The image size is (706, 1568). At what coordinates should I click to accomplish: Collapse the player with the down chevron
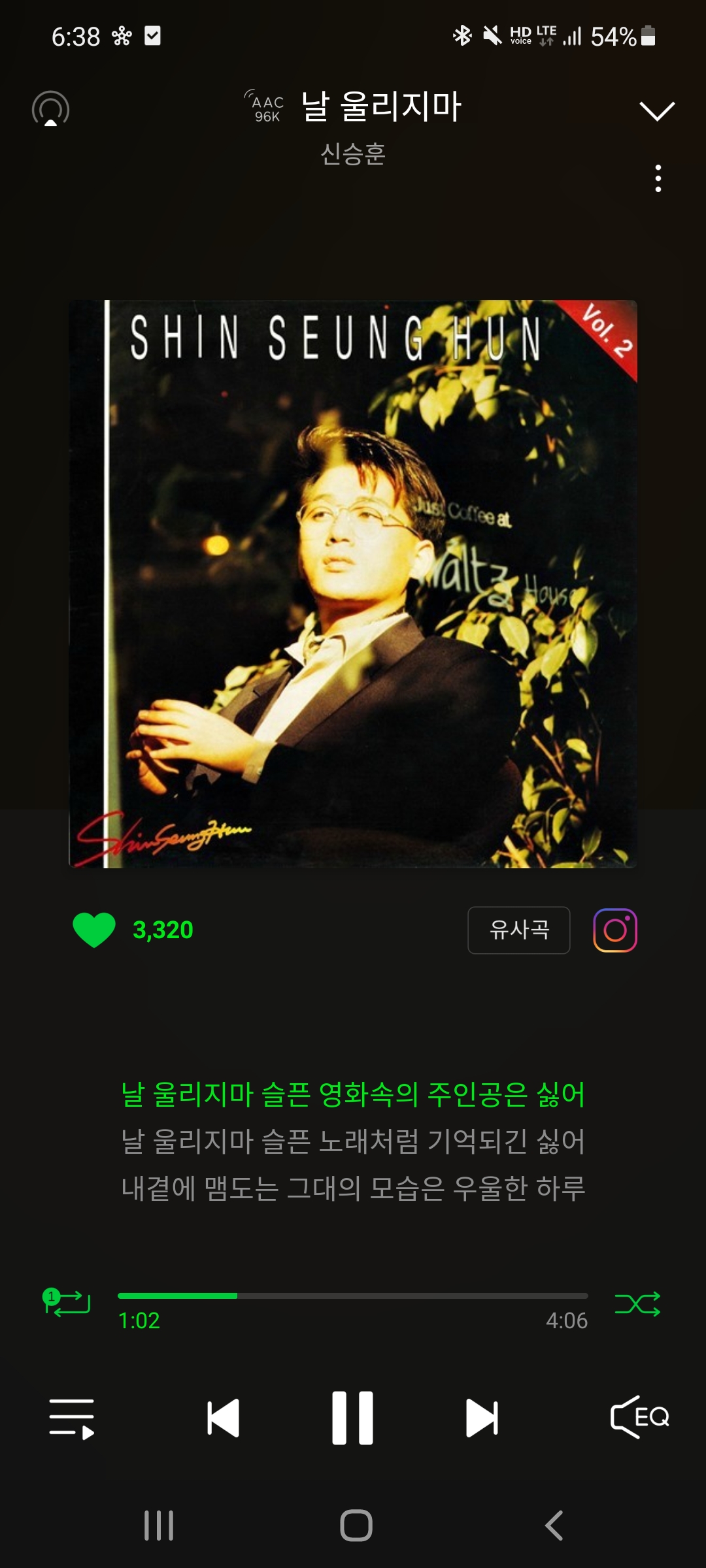657,111
